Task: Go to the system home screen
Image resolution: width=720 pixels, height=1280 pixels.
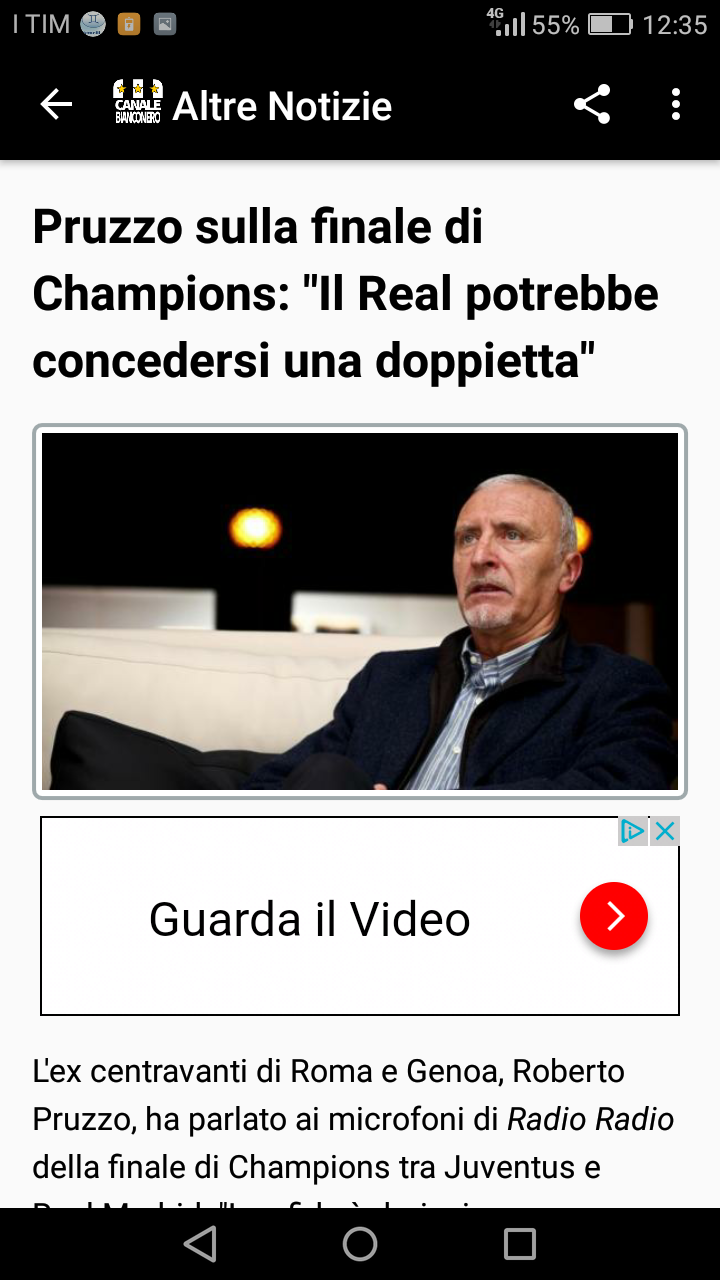Action: (x=360, y=1244)
